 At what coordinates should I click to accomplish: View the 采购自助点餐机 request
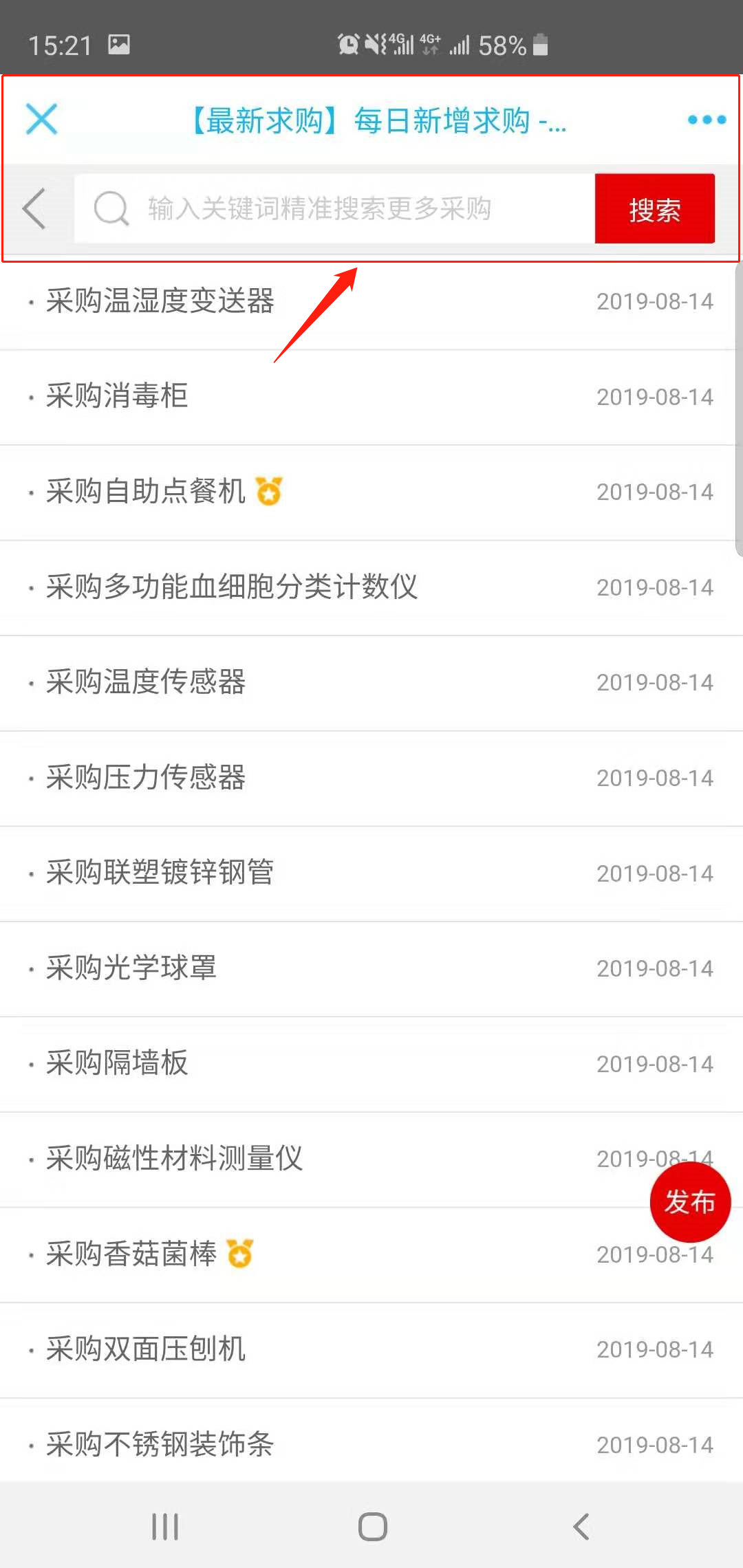coord(146,492)
